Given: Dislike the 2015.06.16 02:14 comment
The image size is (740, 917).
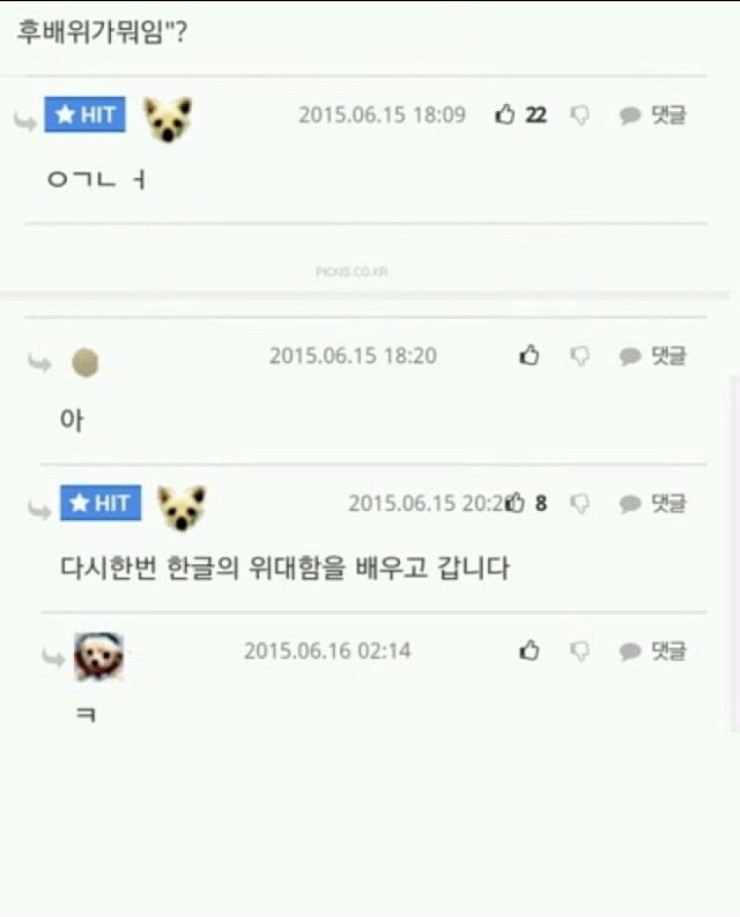Looking at the screenshot, I should [580, 652].
